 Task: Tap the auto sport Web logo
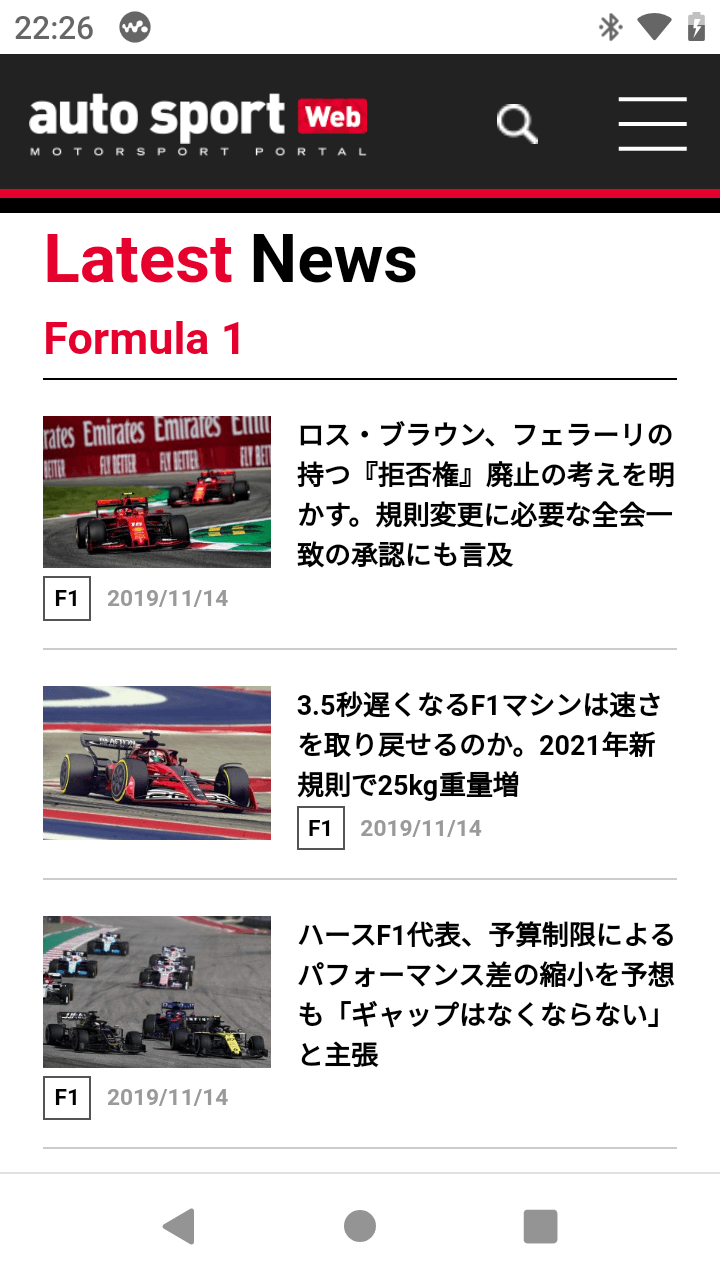(198, 125)
